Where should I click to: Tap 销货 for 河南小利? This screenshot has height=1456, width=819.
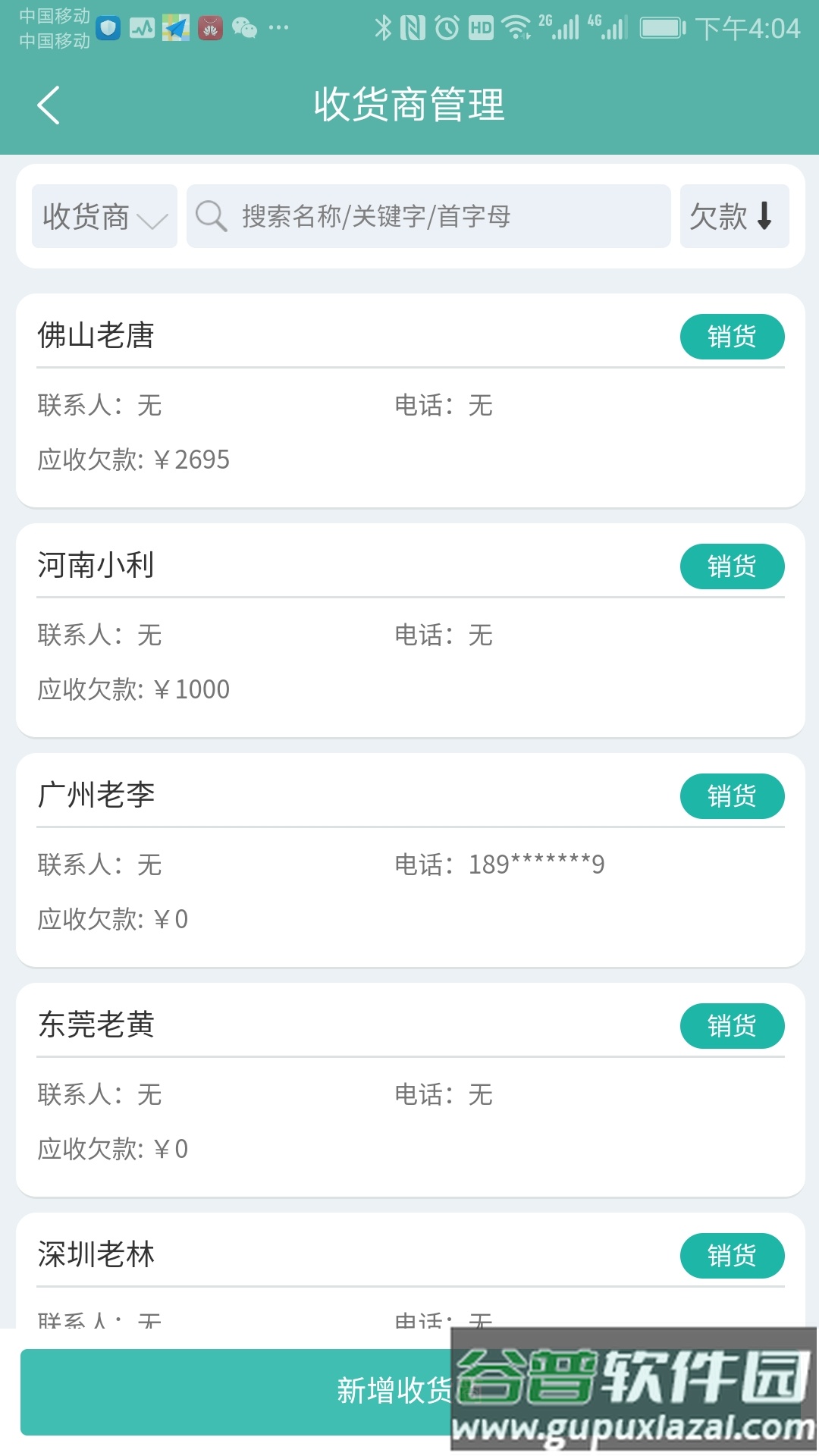[x=732, y=566]
